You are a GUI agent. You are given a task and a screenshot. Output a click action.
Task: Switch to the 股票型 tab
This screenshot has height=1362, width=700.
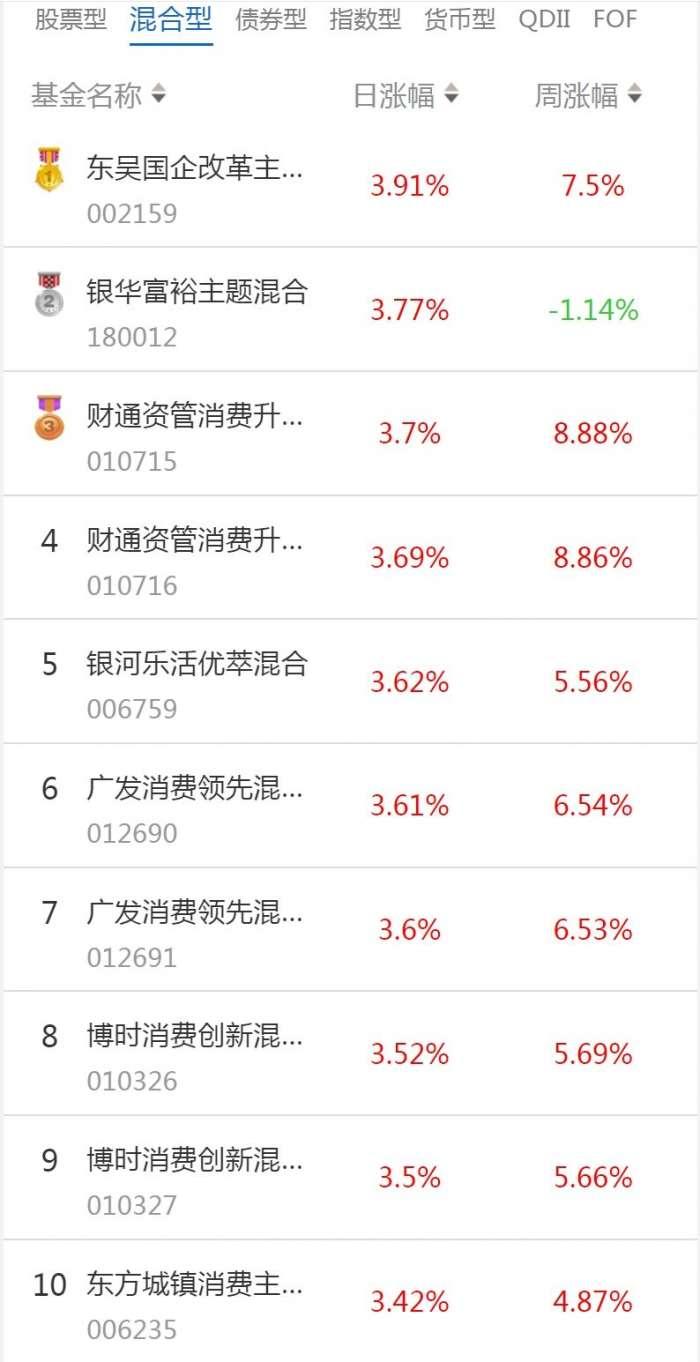(70, 20)
